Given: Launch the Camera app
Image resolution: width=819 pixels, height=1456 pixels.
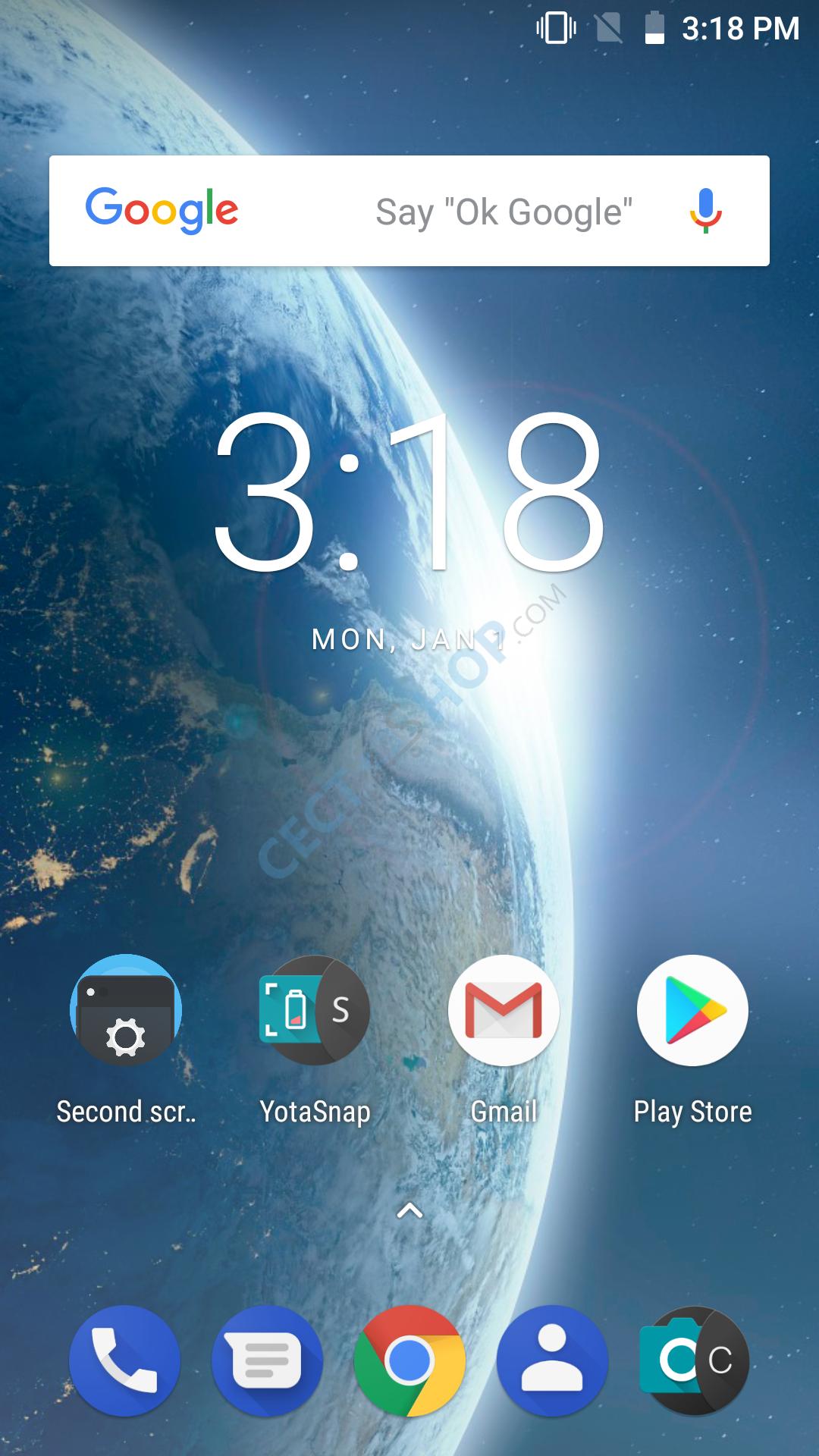Looking at the screenshot, I should click(x=694, y=1361).
